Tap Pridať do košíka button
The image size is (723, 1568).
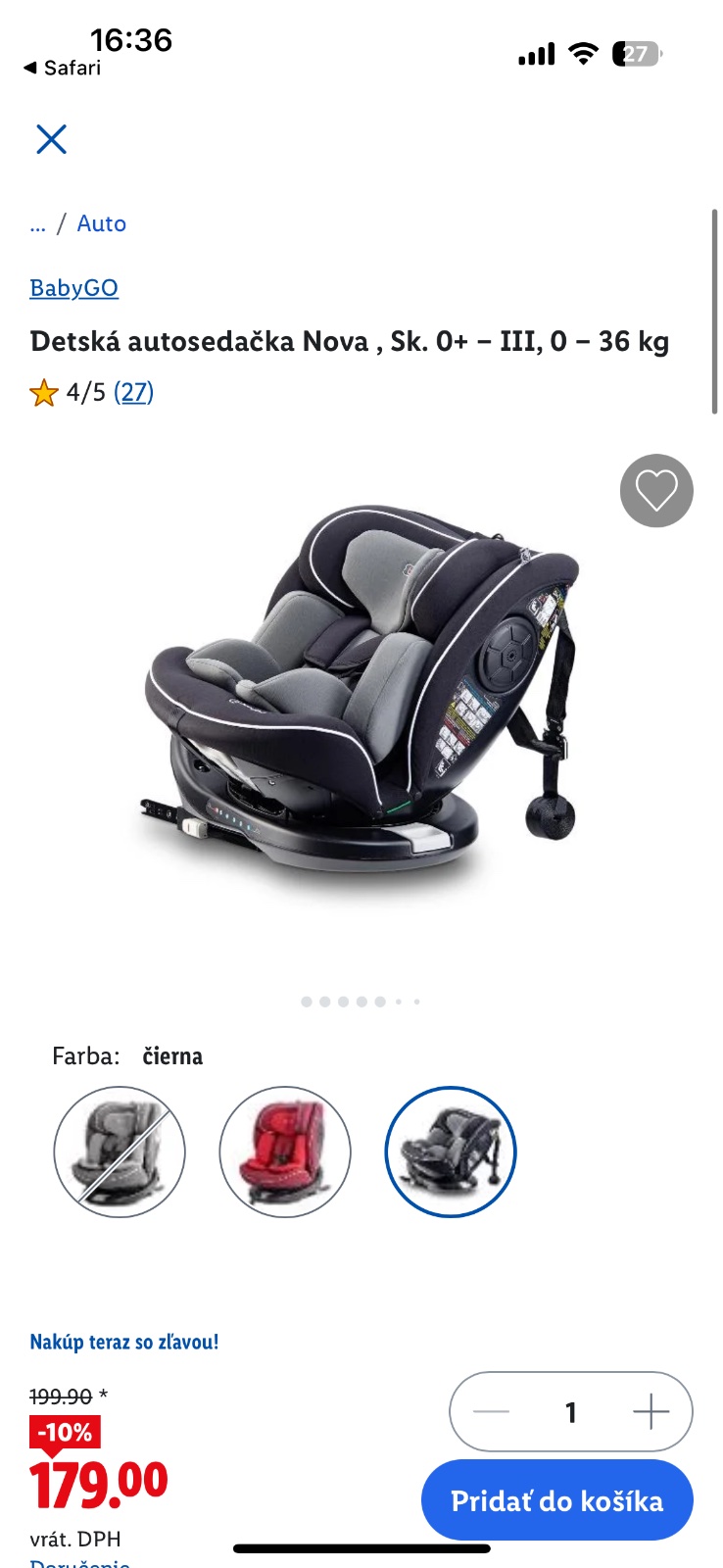[x=556, y=1500]
